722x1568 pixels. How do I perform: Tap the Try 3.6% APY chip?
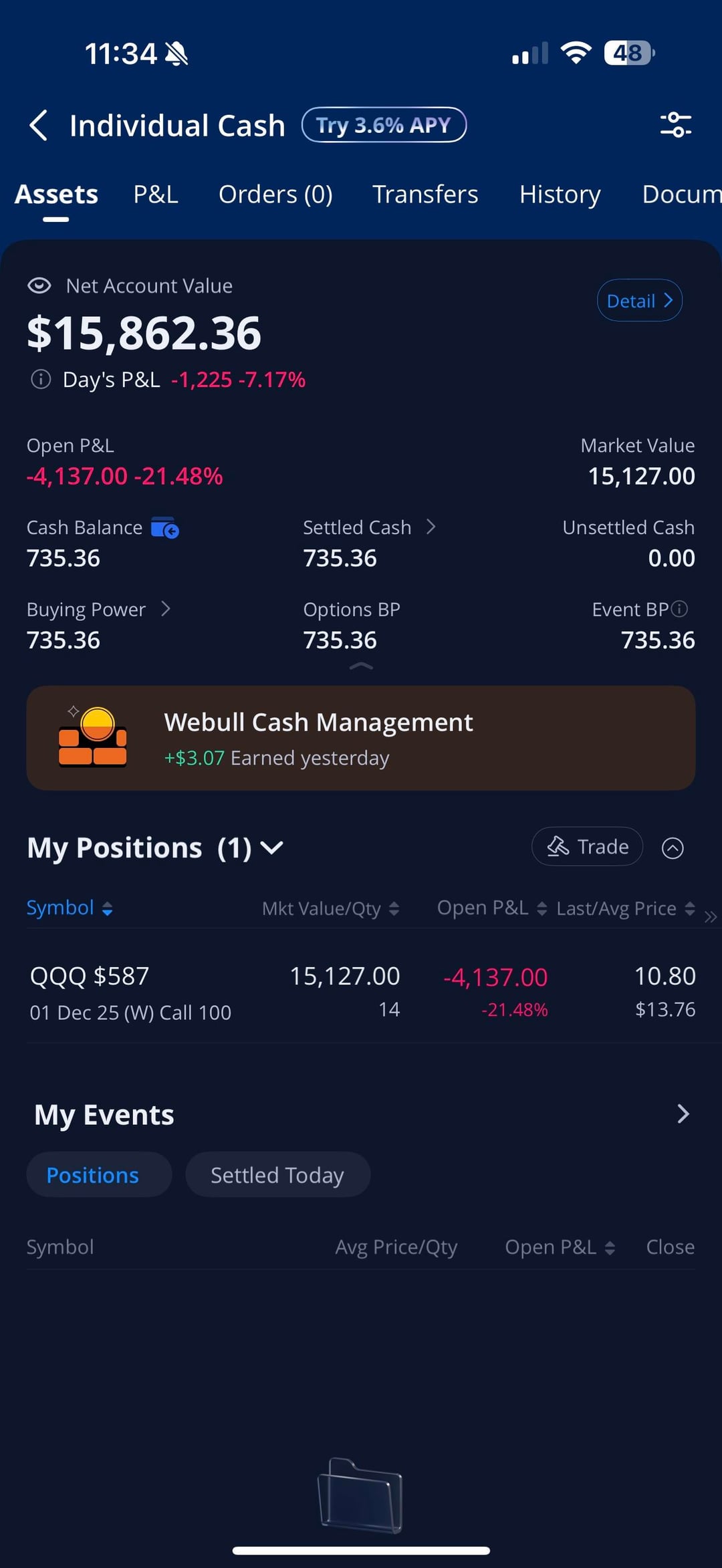pyautogui.click(x=384, y=125)
